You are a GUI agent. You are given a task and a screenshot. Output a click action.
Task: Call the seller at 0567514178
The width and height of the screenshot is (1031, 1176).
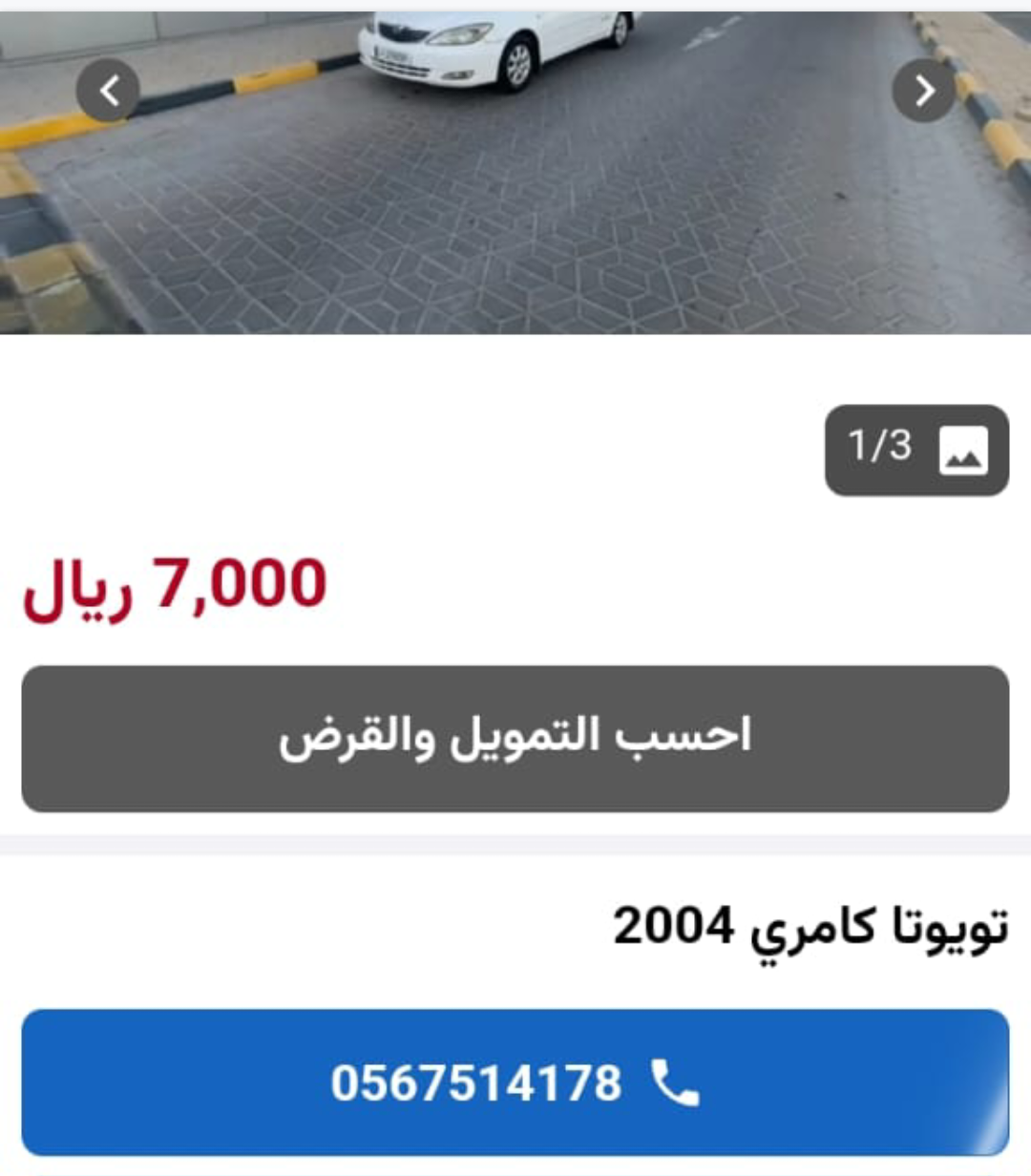tap(515, 1082)
